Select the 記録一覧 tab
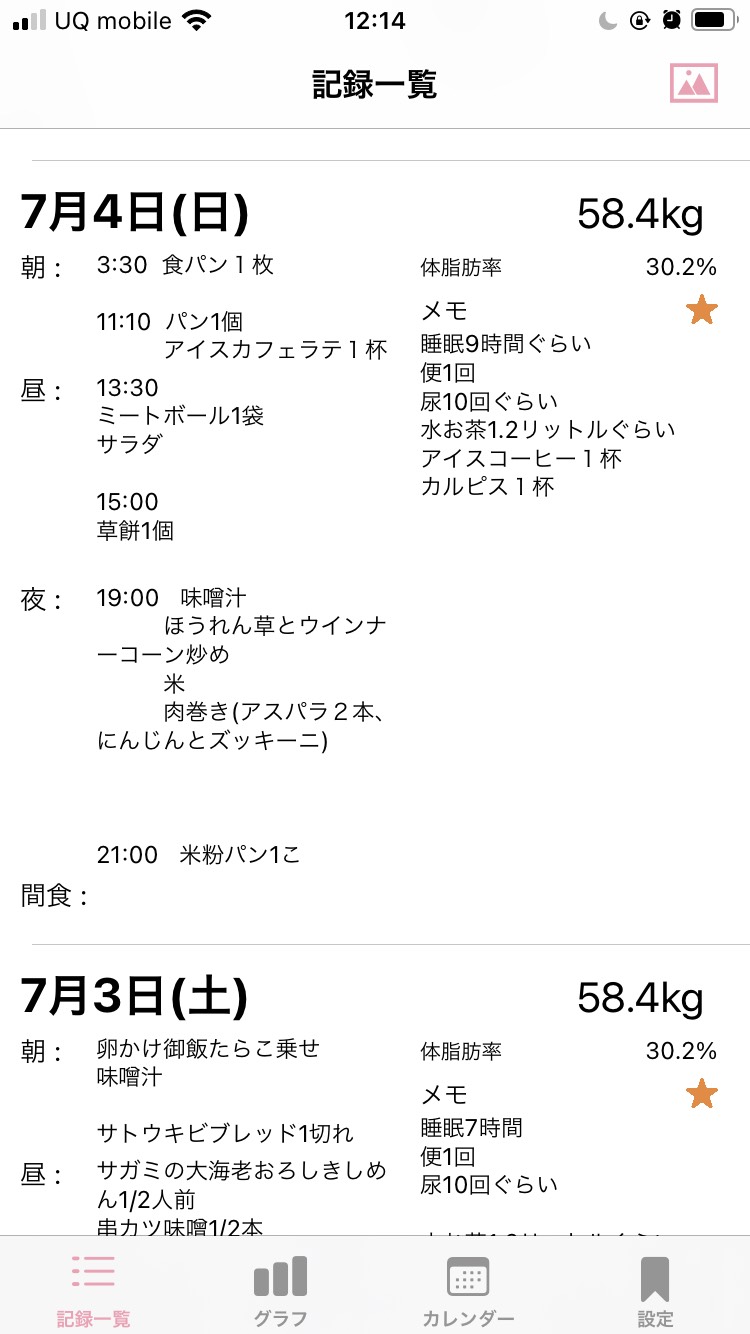 pos(93,1291)
